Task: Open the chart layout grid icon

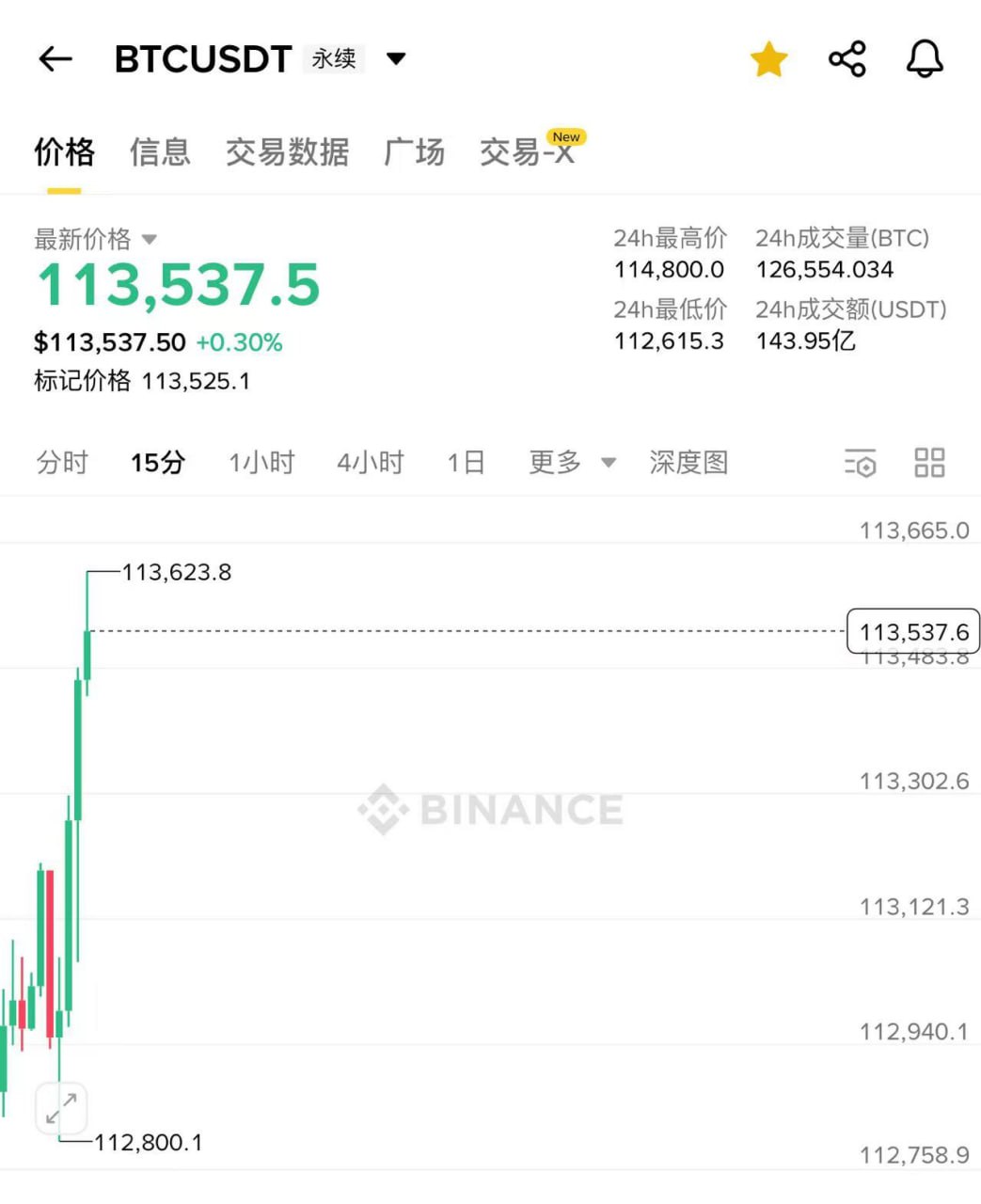Action: coord(929,463)
